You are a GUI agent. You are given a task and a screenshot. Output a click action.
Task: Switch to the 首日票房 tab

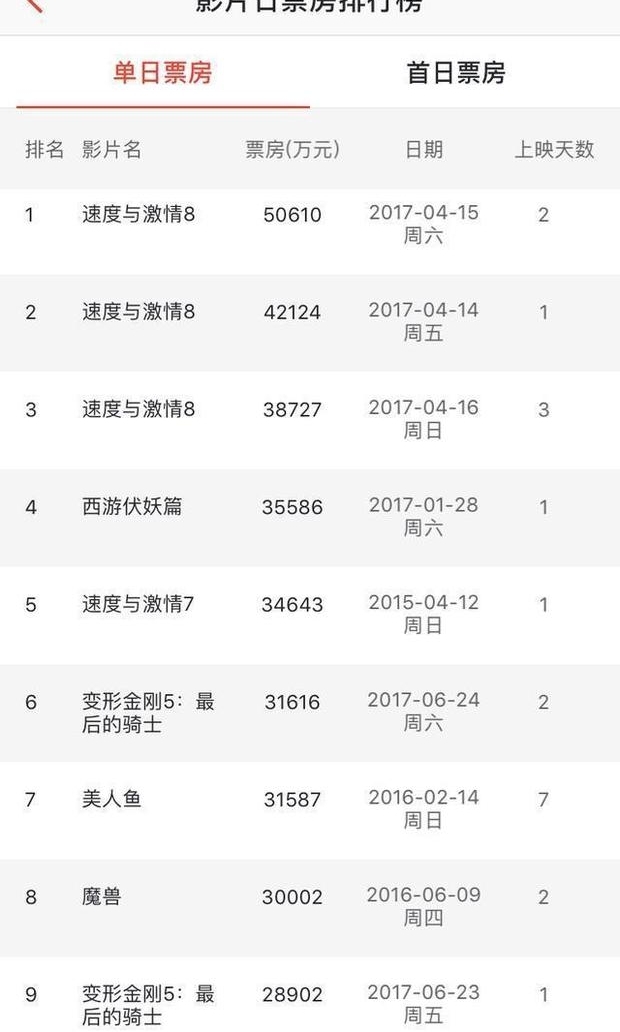pyautogui.click(x=456, y=73)
